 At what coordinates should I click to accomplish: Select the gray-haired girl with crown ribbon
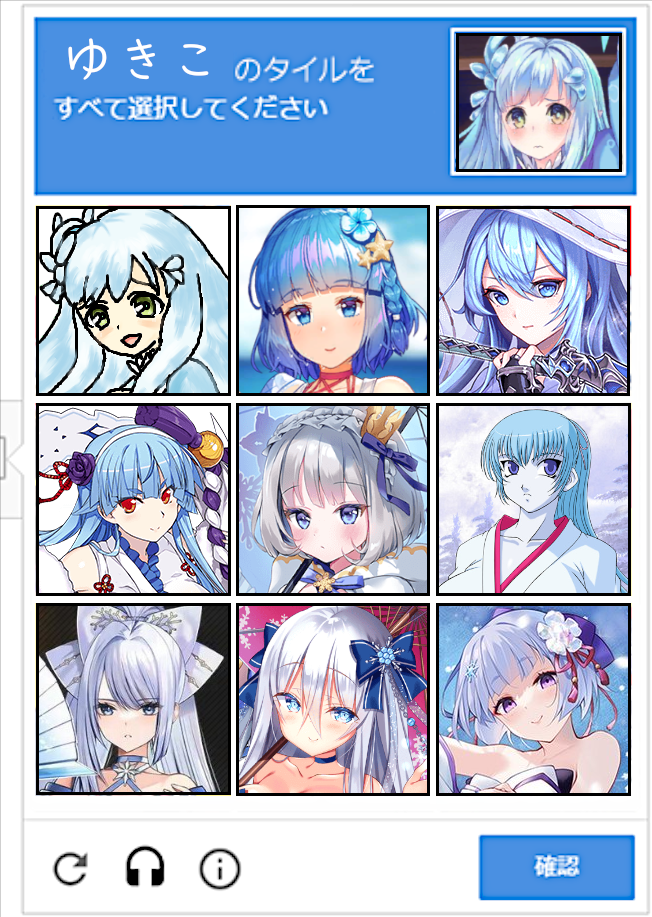point(333,499)
